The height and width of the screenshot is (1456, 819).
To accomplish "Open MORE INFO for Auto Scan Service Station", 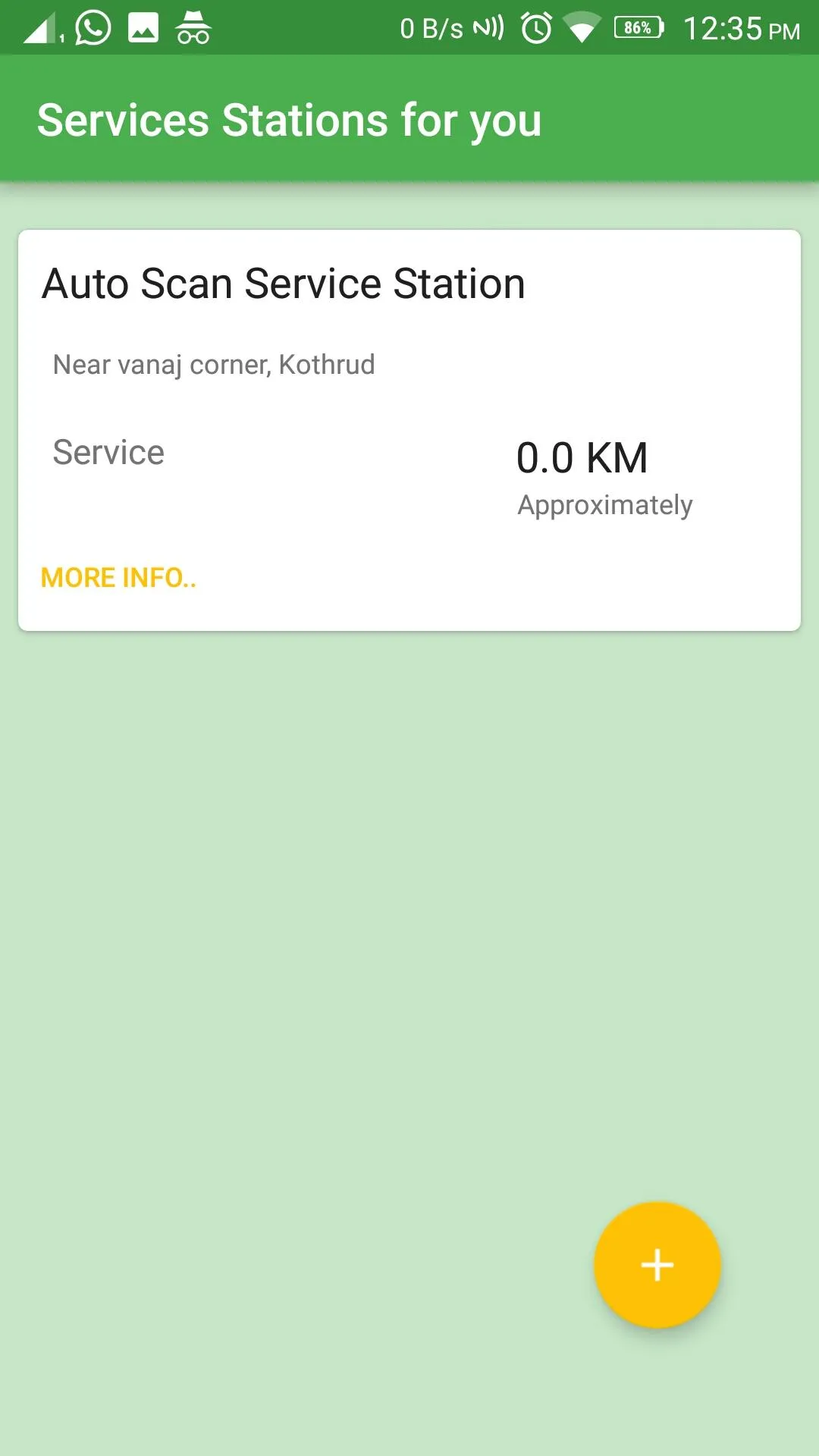I will click(118, 577).
